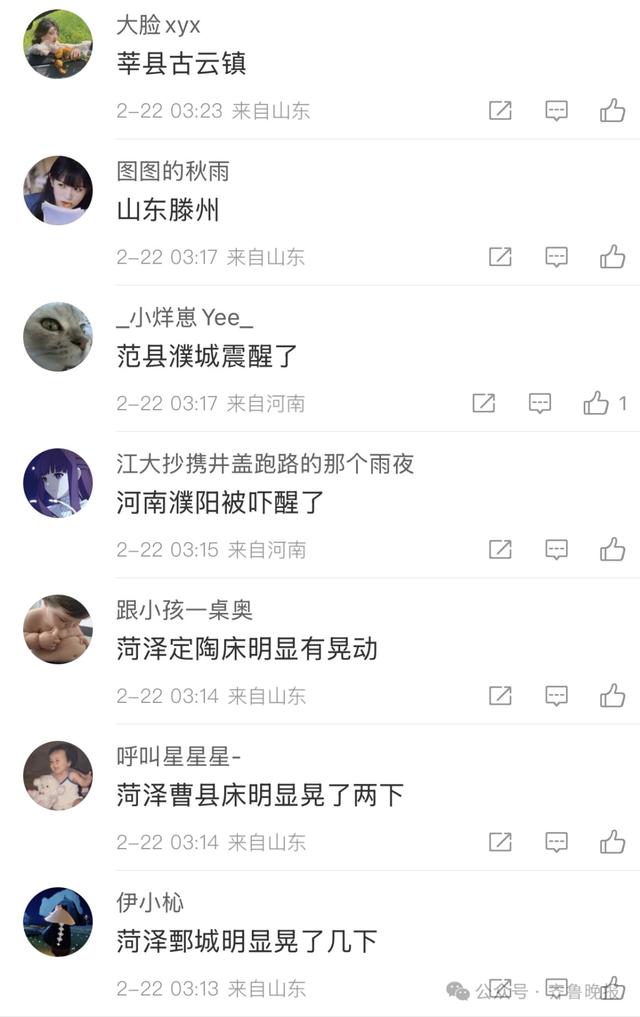
Task: Like the 河南濮阳被吓醒了 comment
Action: [x=612, y=549]
